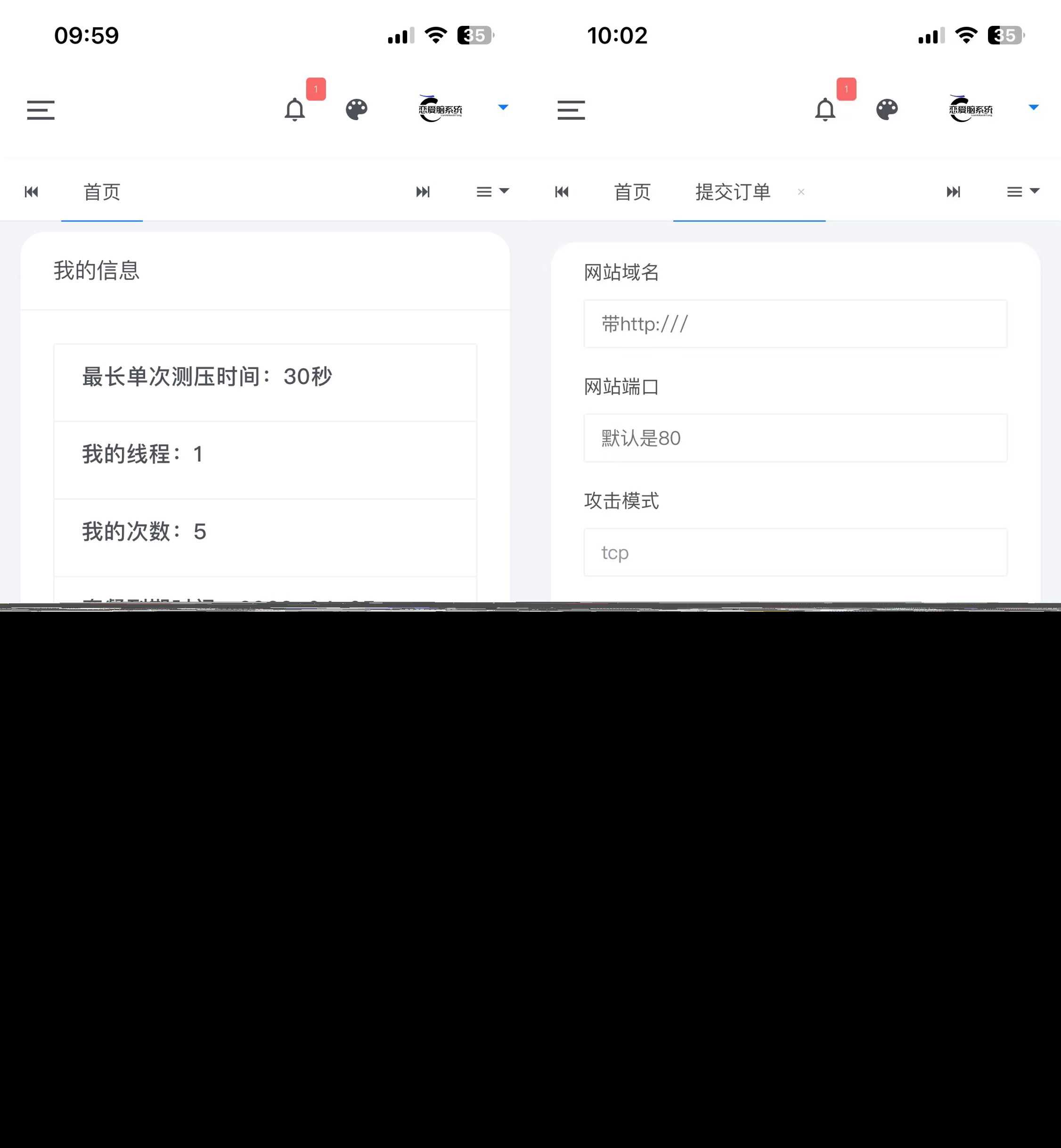Switch to the 首页 tab
This screenshot has width=1061, height=1148.
102,192
